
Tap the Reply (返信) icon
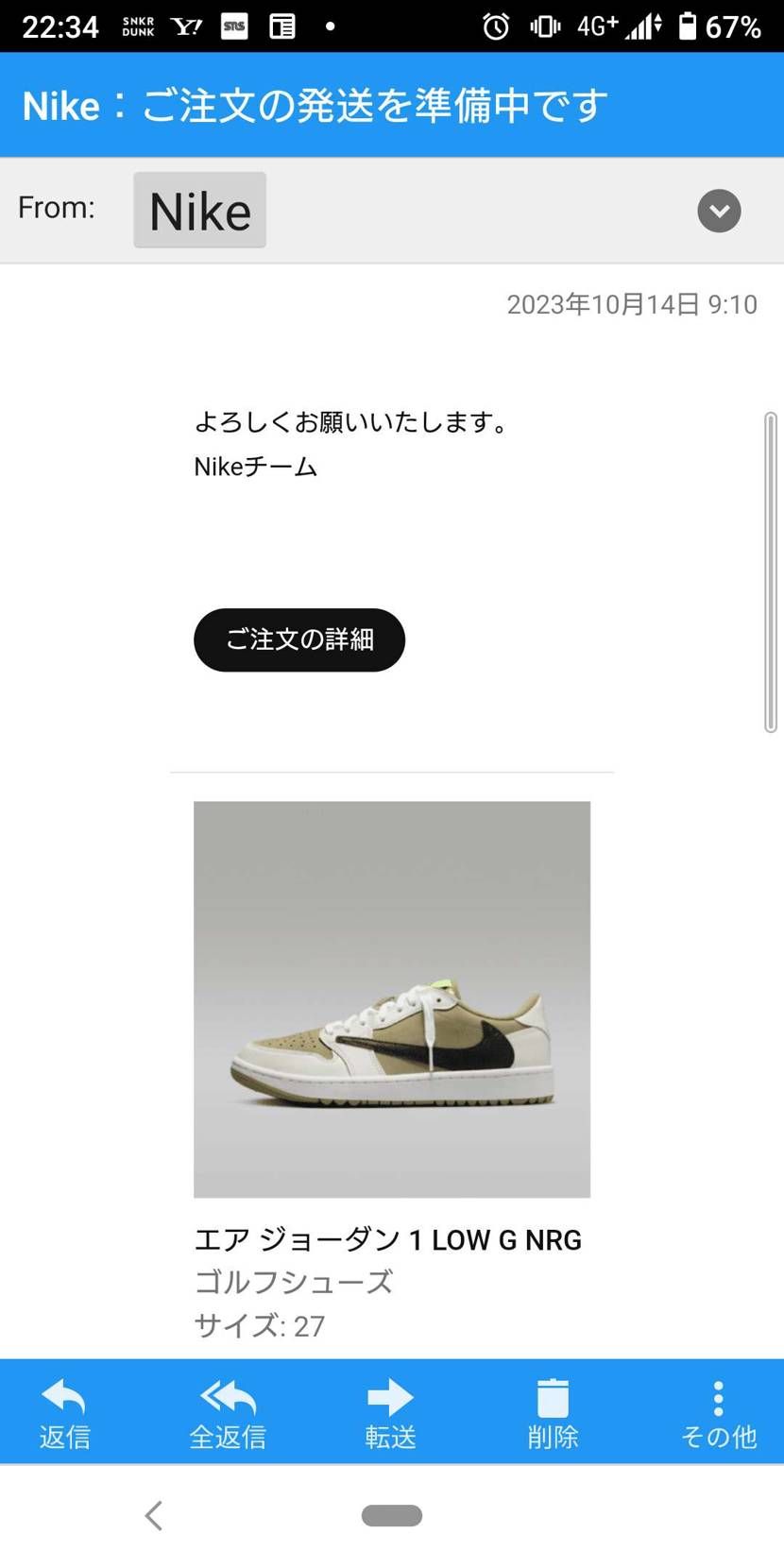(x=63, y=1398)
